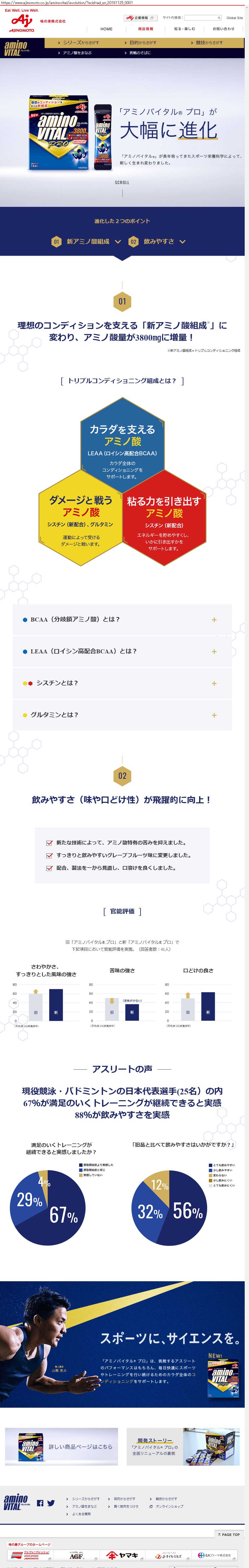Expand LEAA（ロイシン高配合BCAA）とは？
The height and width of the screenshot is (1568, 249).
[122, 651]
